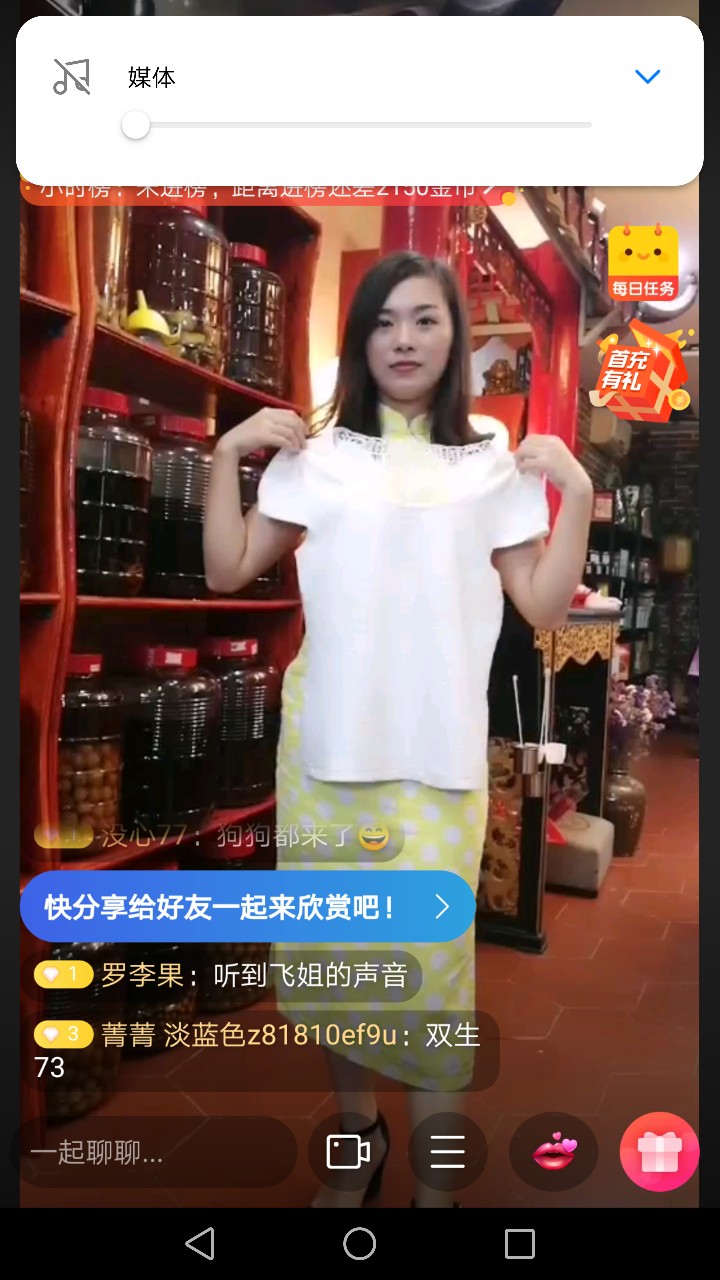Image resolution: width=720 pixels, height=1280 pixels.
Task: Tap 快分享给好友一起来欣赏吧 share banner
Action: (x=247, y=907)
